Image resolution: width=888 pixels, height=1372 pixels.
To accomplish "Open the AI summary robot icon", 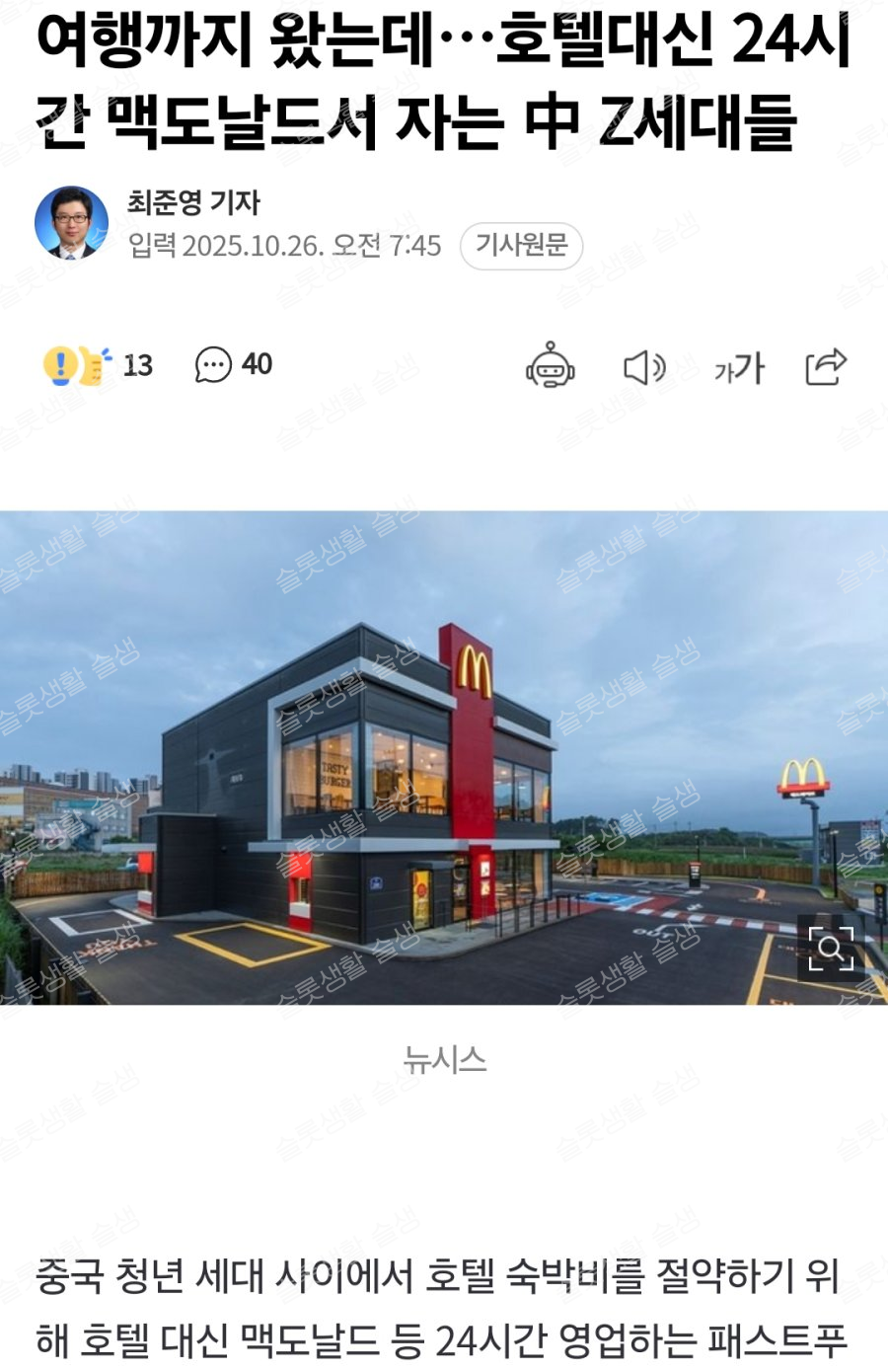I will point(550,366).
